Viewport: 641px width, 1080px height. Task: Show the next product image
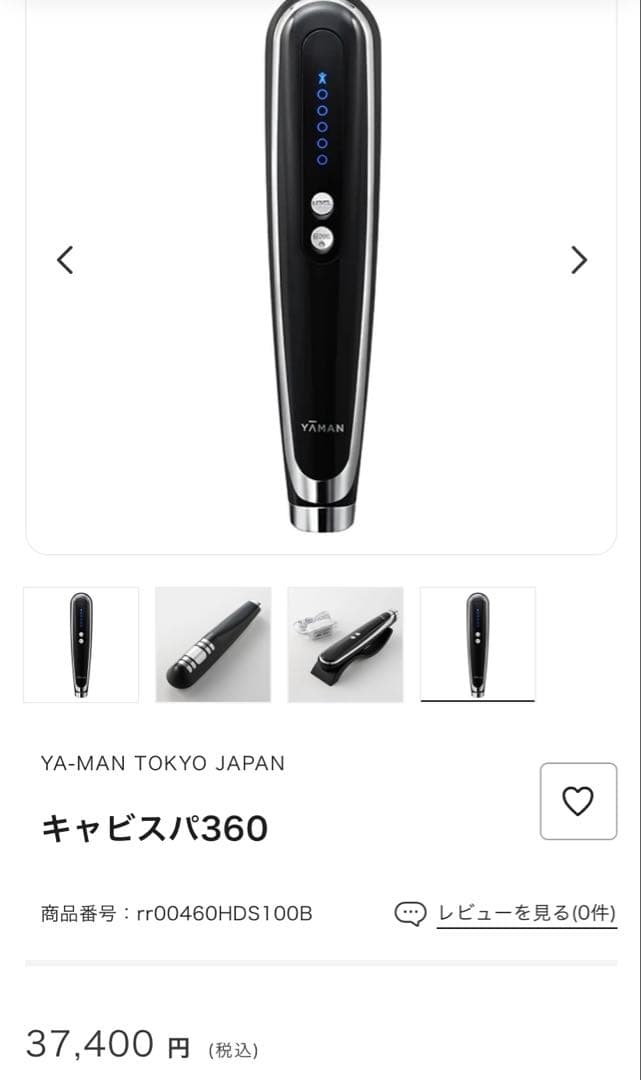point(578,260)
